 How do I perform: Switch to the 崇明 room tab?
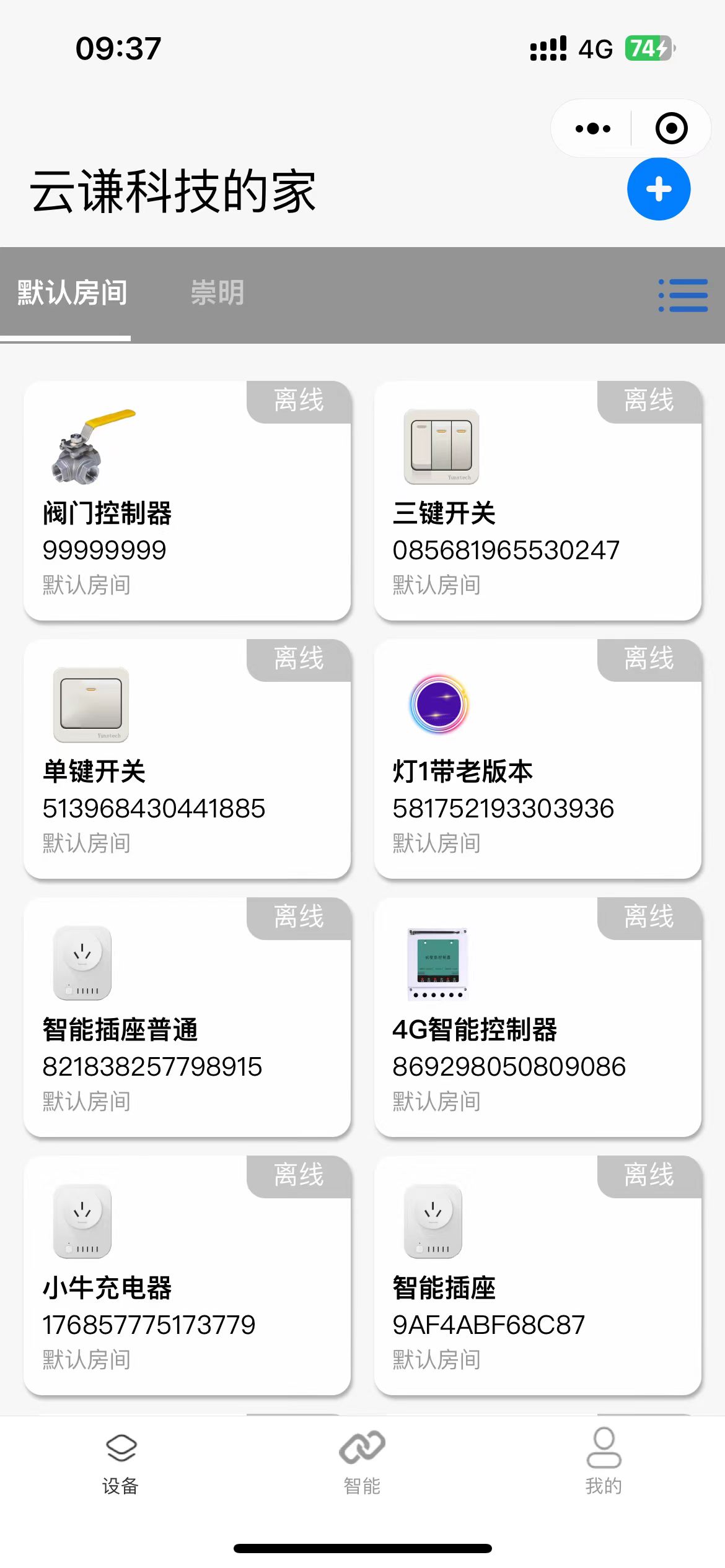tap(217, 293)
